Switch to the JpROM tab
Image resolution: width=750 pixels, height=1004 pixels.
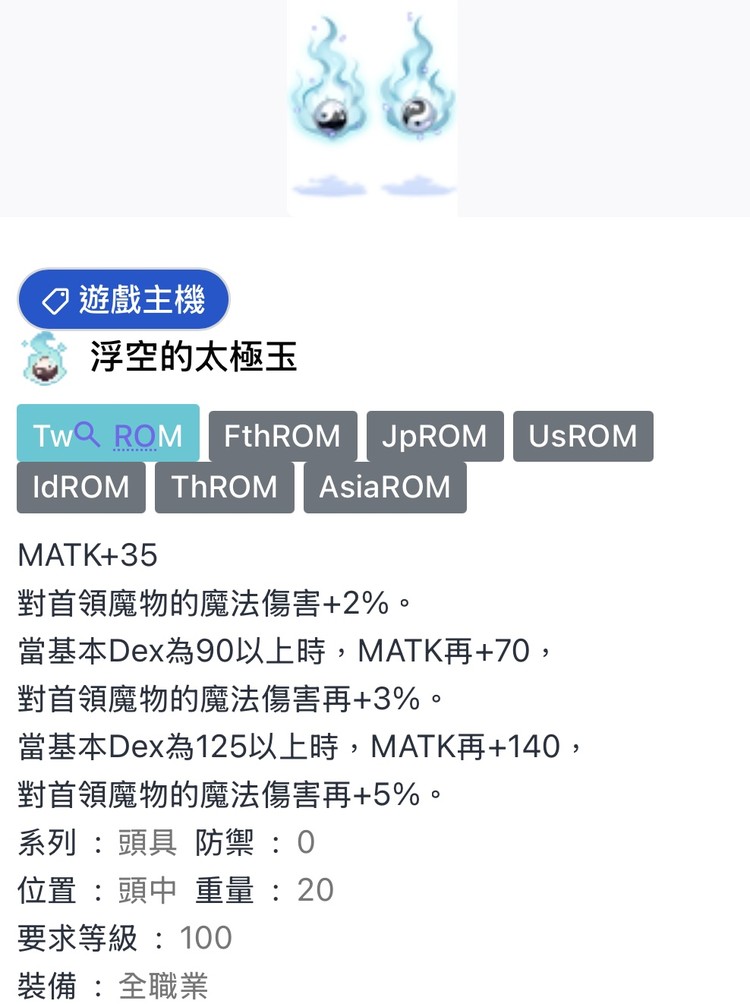tap(435, 436)
